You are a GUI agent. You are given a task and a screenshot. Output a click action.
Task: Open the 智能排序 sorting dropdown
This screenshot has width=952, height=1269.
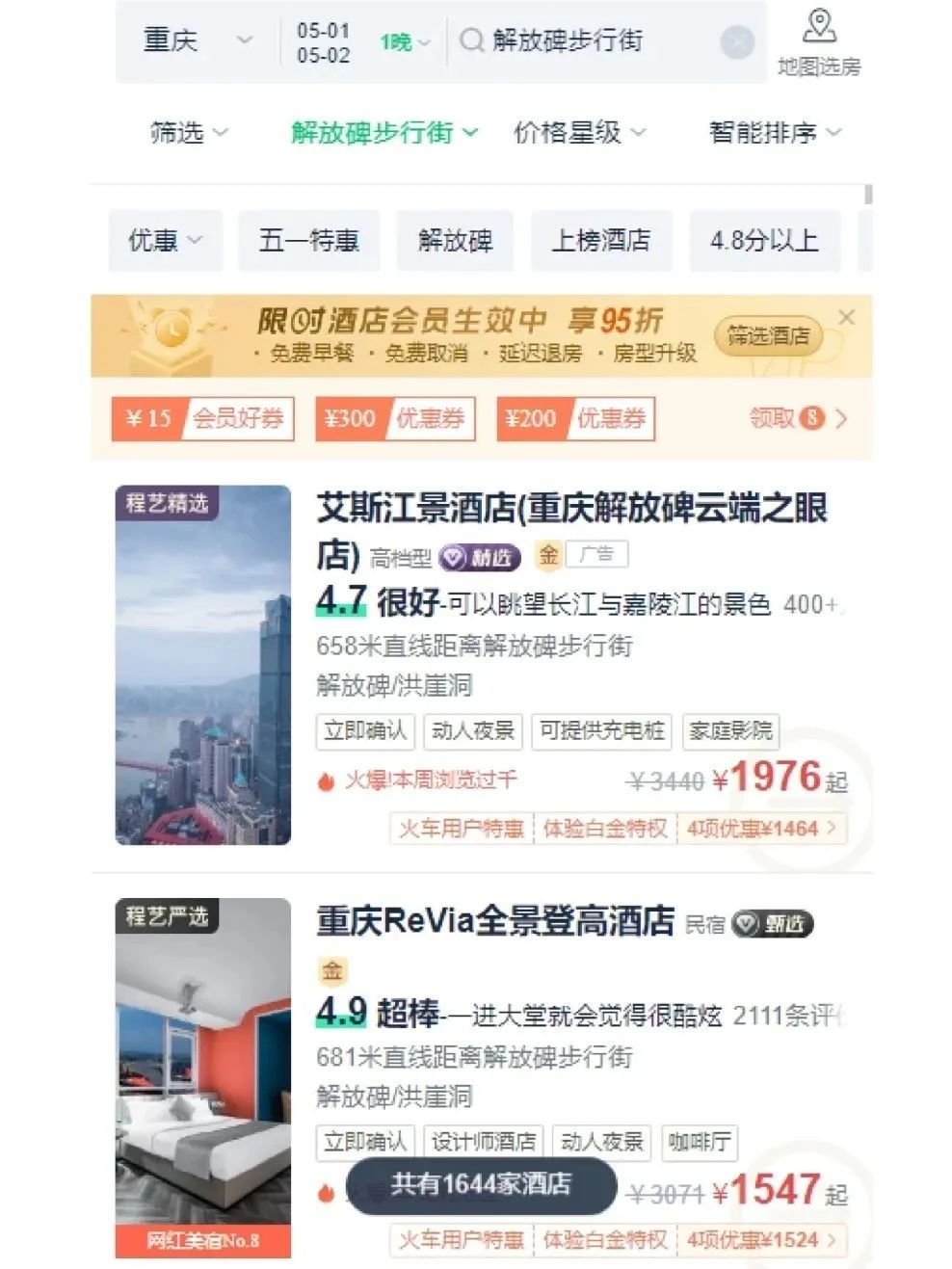[775, 132]
